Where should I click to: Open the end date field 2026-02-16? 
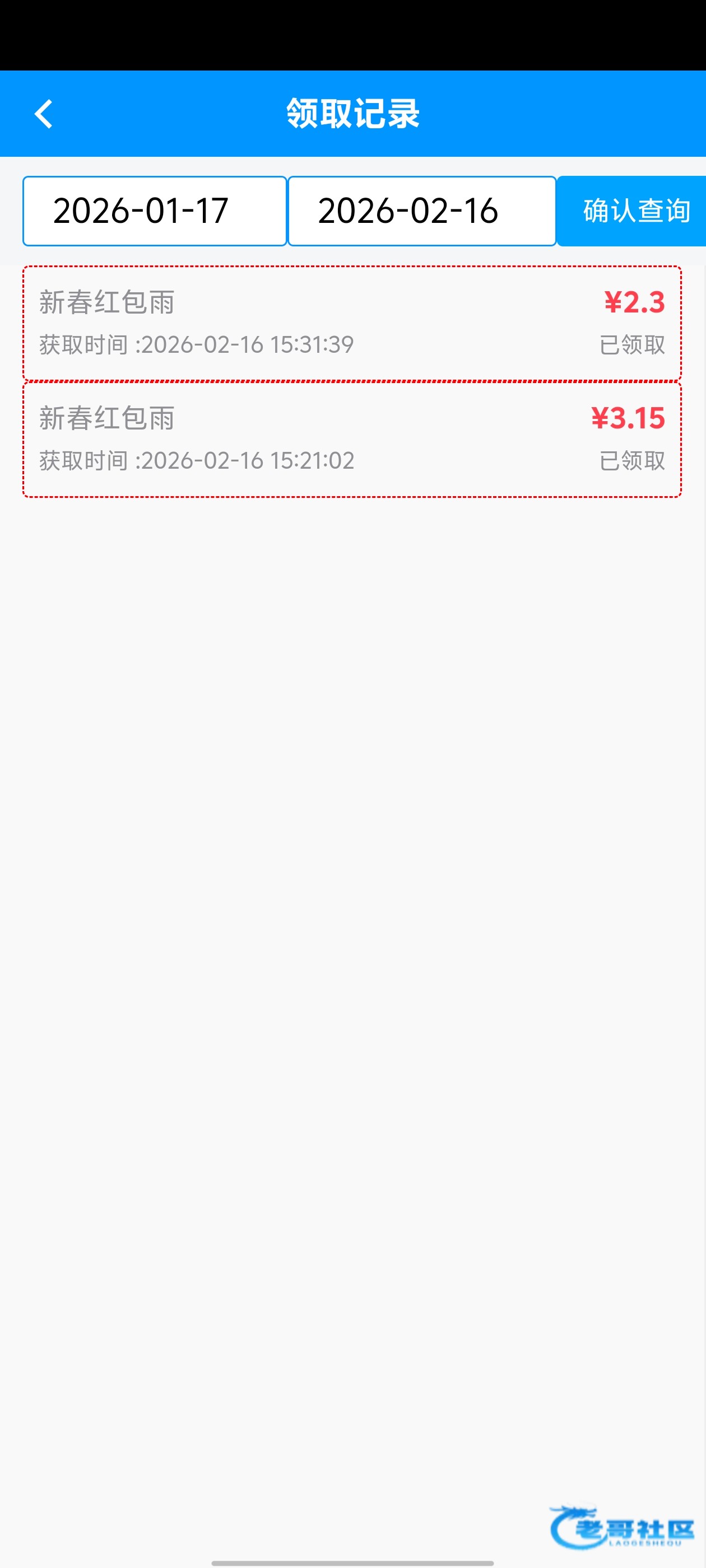coord(421,211)
